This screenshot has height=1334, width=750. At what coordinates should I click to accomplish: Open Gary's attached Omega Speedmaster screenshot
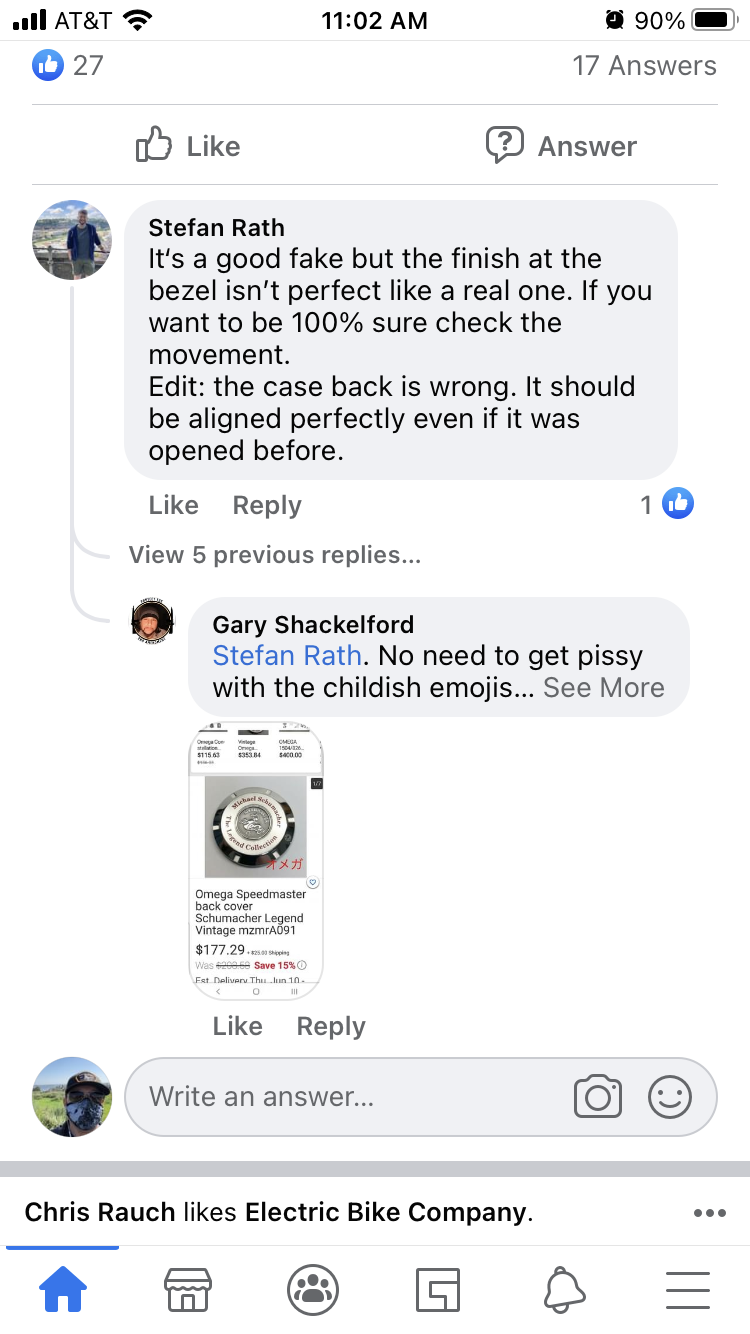[x=256, y=860]
